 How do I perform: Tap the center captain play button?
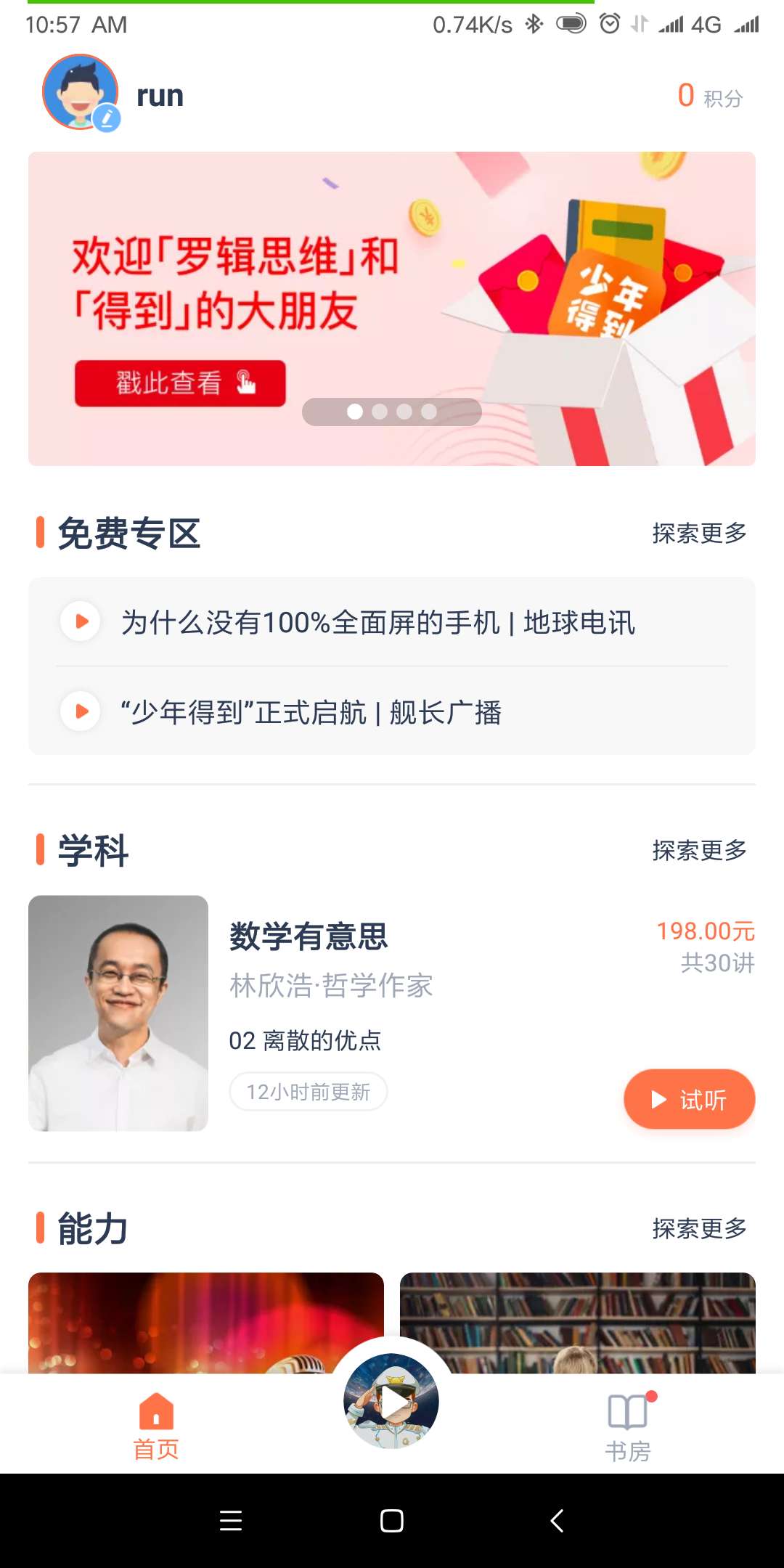point(392,1401)
